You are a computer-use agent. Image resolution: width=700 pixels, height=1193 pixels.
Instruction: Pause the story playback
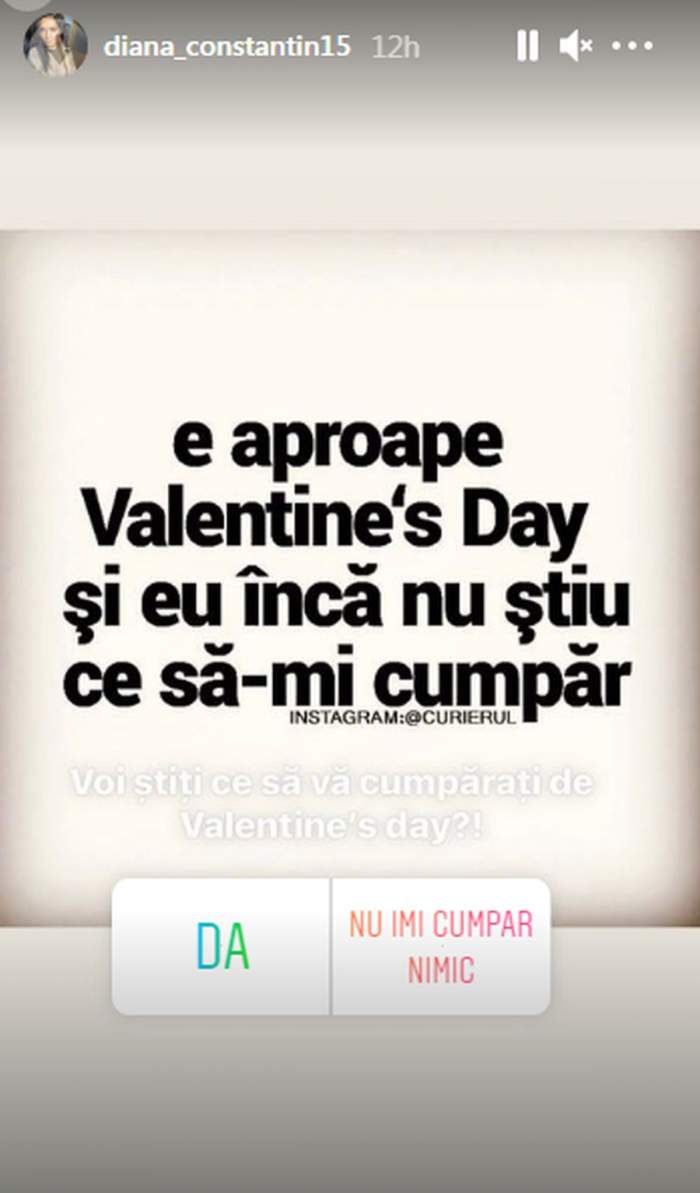[527, 45]
